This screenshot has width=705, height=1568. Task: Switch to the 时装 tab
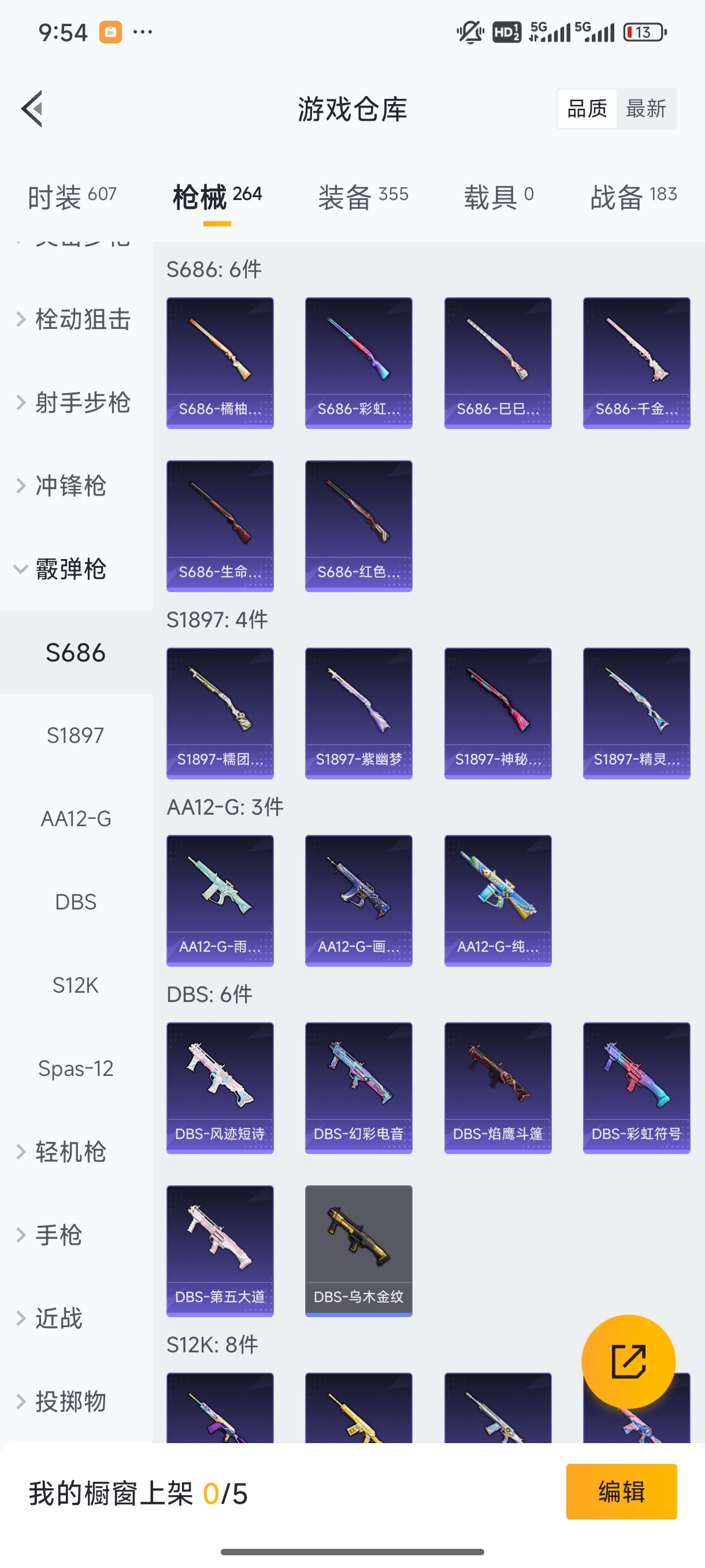pyautogui.click(x=72, y=197)
